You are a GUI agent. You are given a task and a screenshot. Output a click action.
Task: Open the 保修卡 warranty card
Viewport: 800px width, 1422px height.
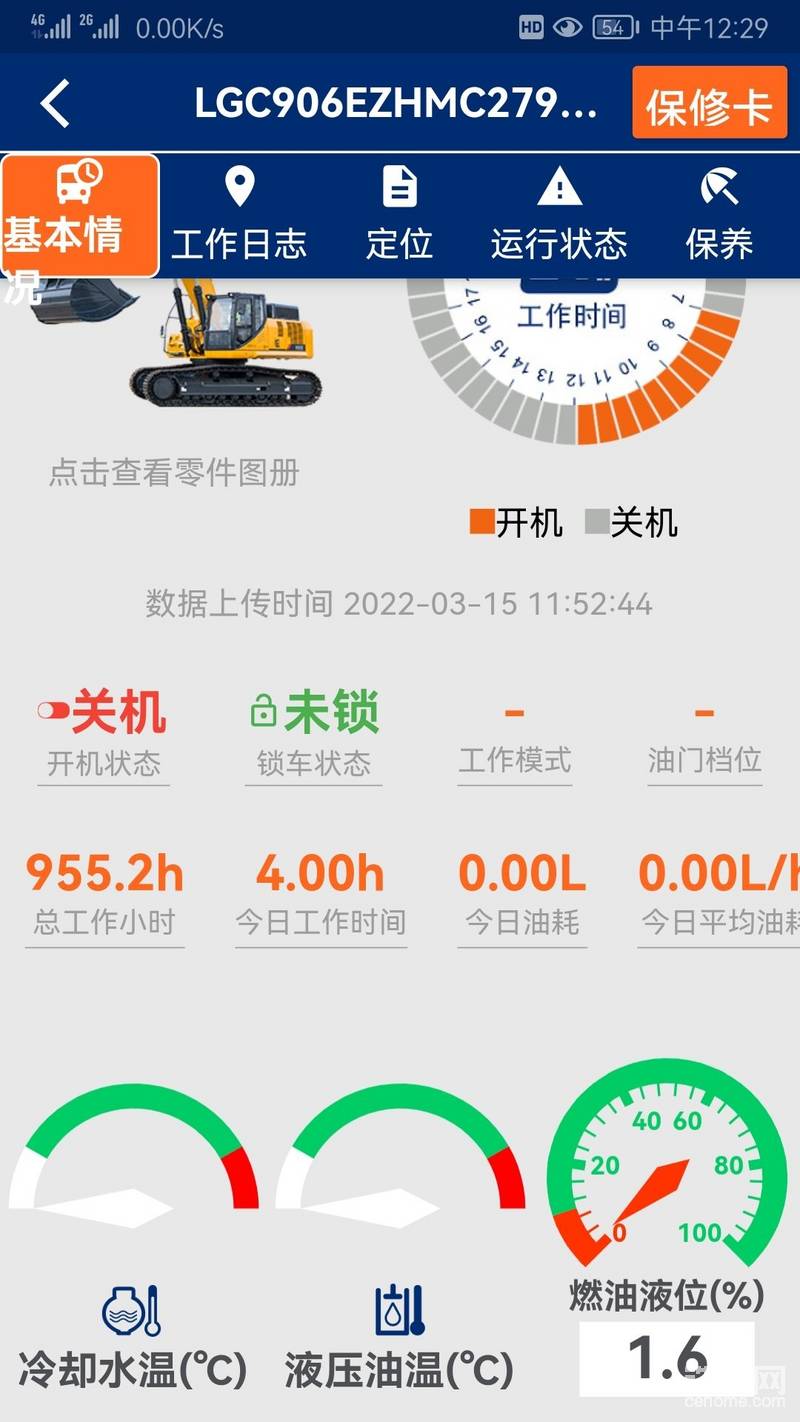tap(709, 104)
